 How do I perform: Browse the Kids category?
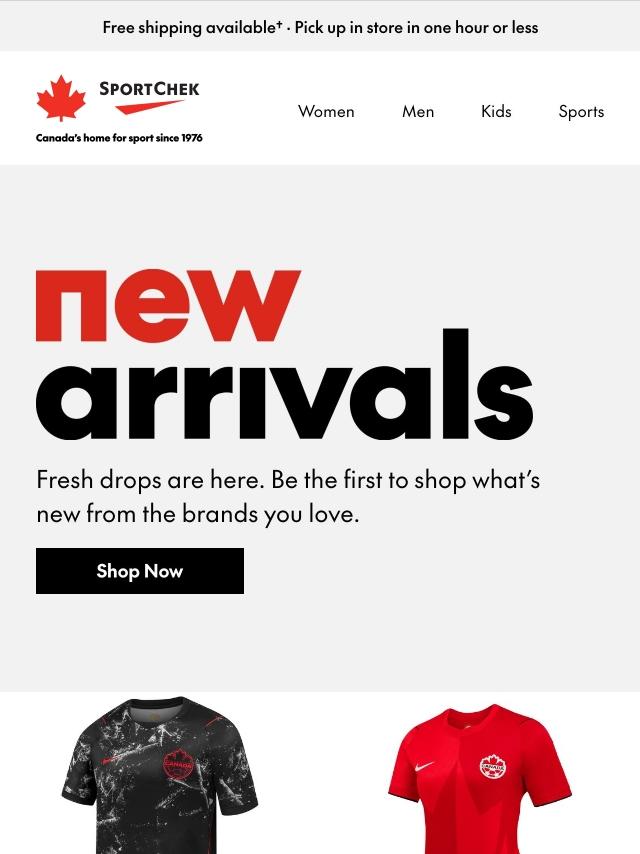pos(496,112)
